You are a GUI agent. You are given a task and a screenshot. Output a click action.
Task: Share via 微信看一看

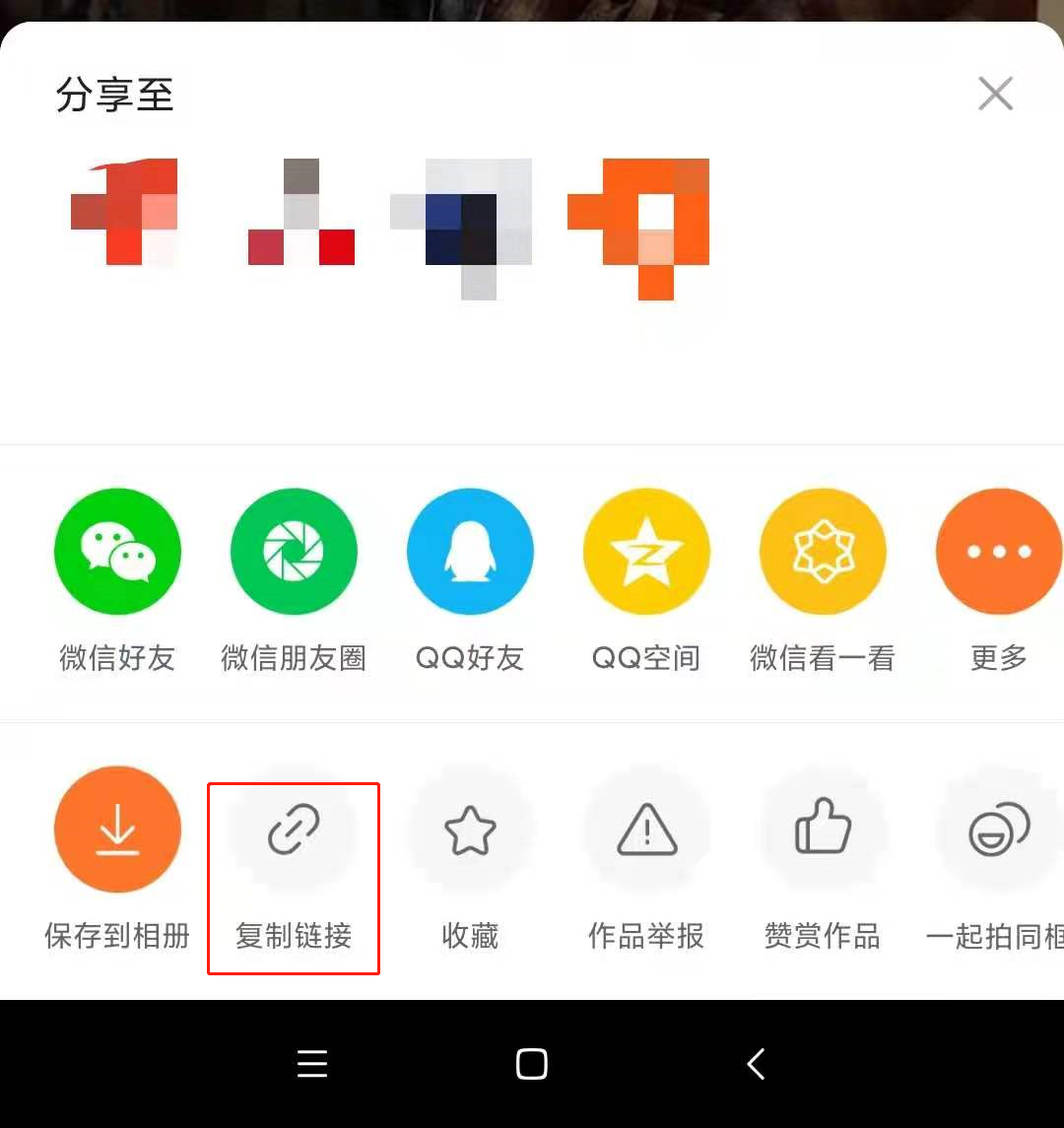823,552
